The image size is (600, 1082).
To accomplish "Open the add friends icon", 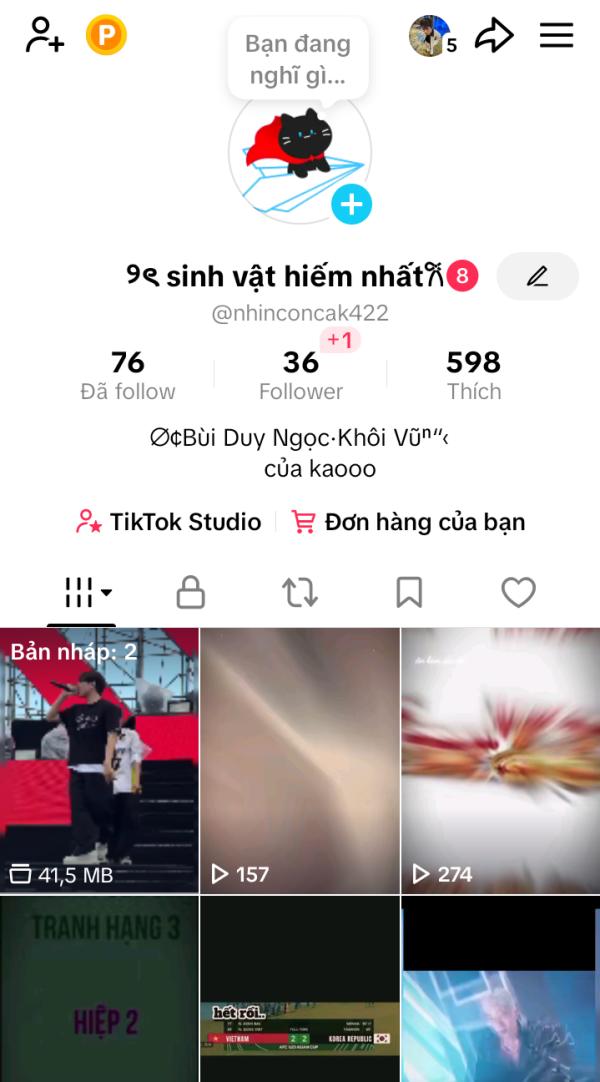I will click(45, 36).
